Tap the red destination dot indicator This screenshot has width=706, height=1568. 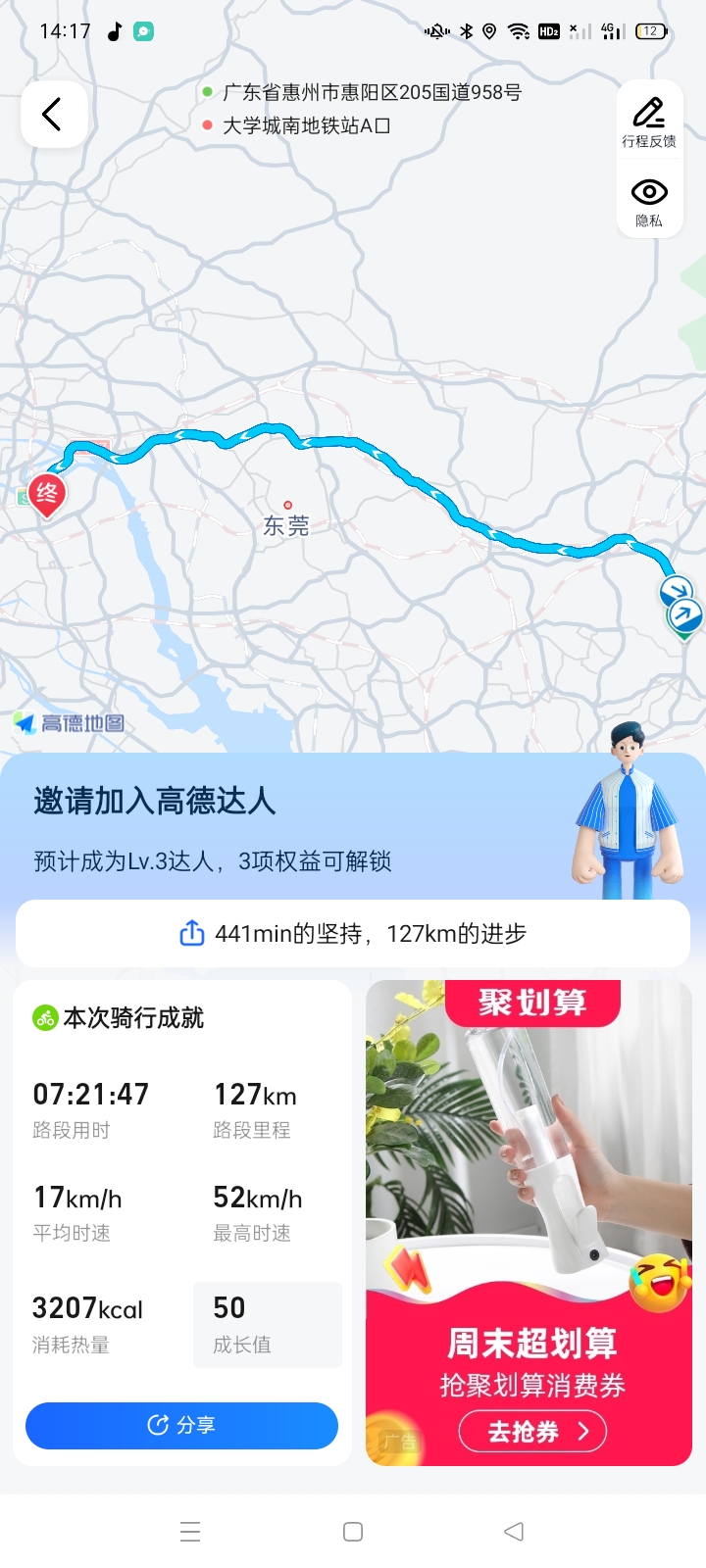(x=206, y=124)
